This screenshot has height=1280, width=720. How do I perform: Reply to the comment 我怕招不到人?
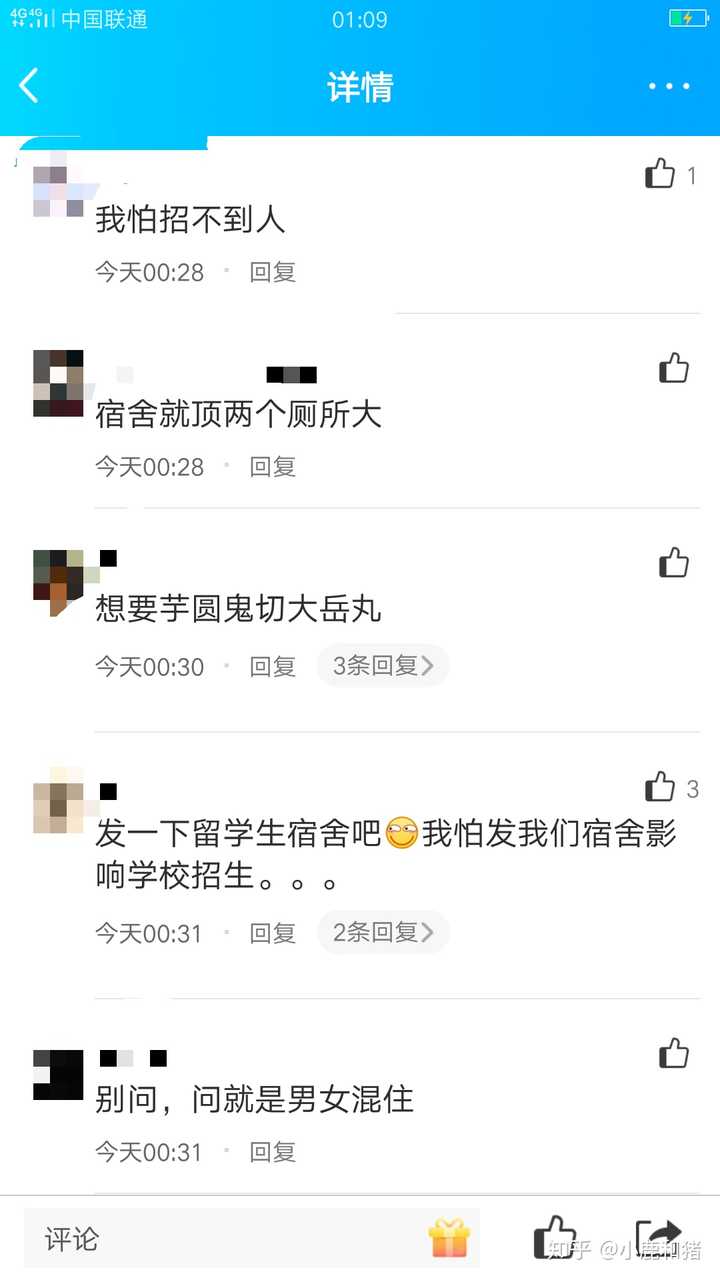(272, 272)
